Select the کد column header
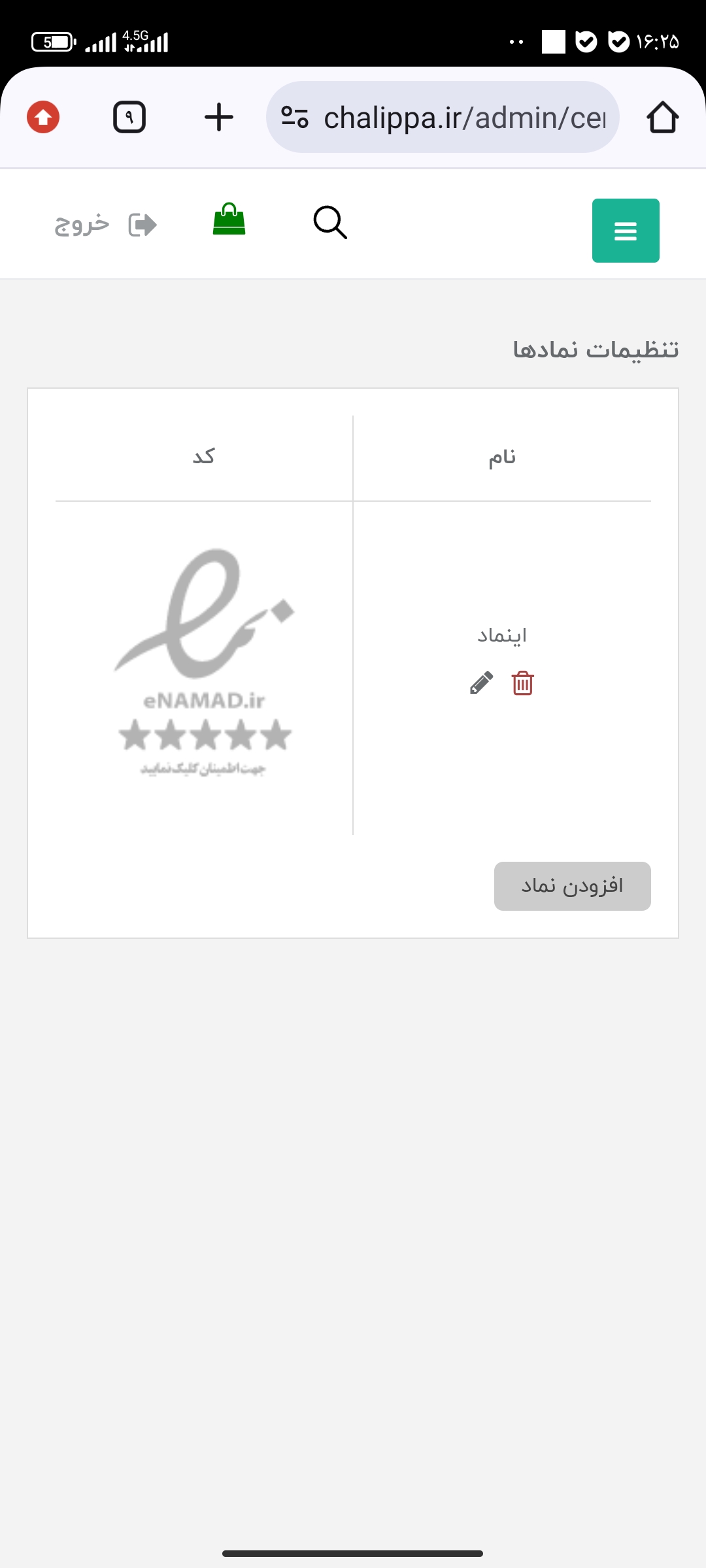The width and height of the screenshot is (706, 1568). (x=203, y=457)
